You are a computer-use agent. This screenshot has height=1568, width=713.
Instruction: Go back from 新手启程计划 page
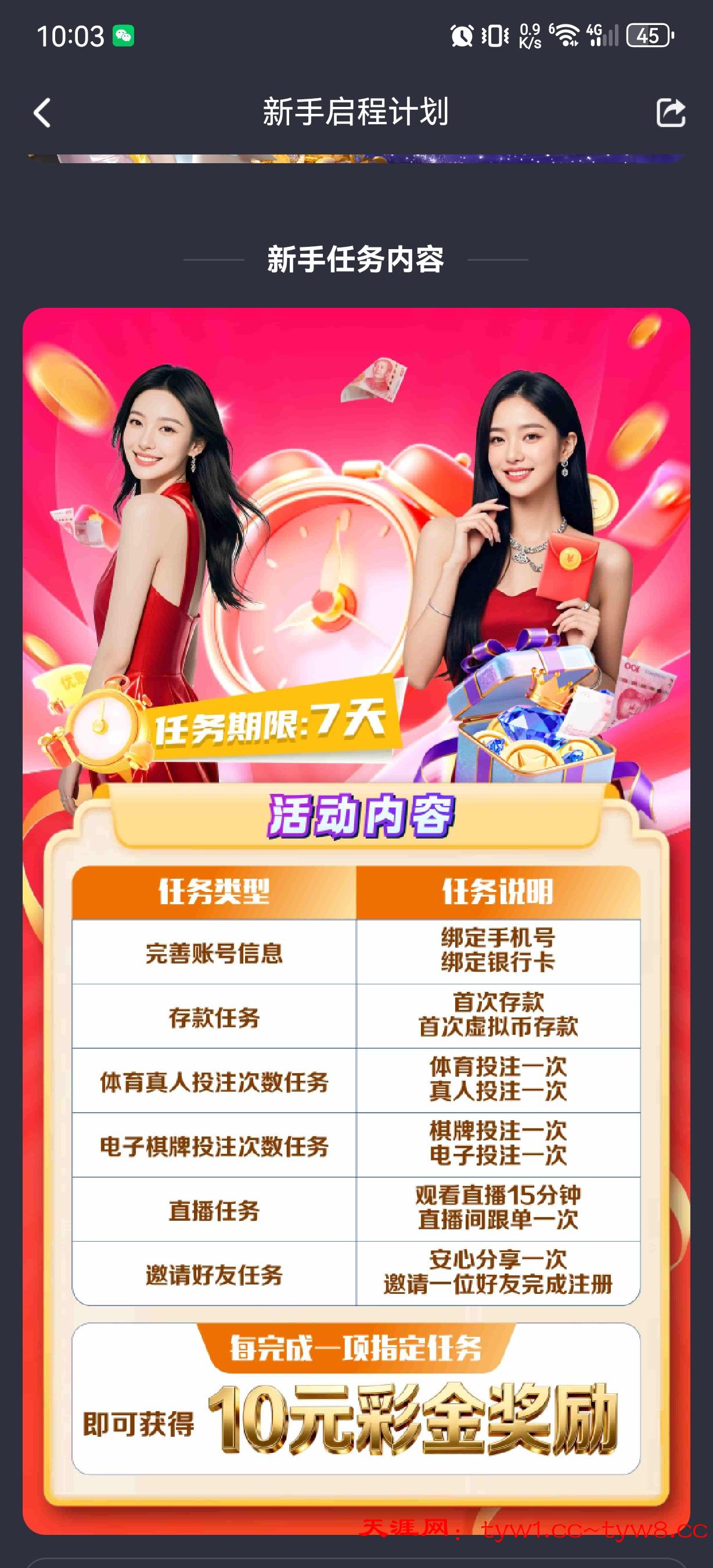pyautogui.click(x=42, y=113)
